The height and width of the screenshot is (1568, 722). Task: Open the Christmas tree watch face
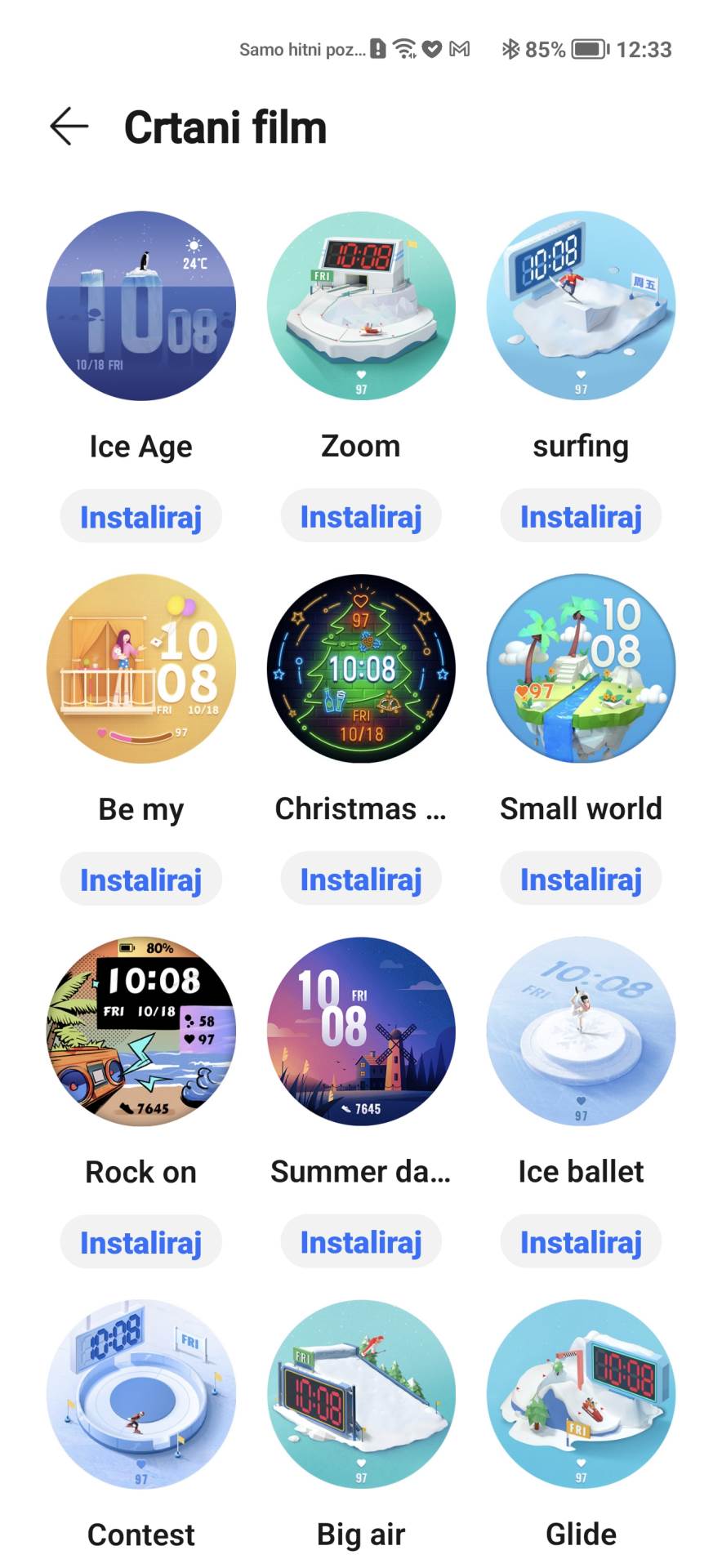(x=361, y=669)
